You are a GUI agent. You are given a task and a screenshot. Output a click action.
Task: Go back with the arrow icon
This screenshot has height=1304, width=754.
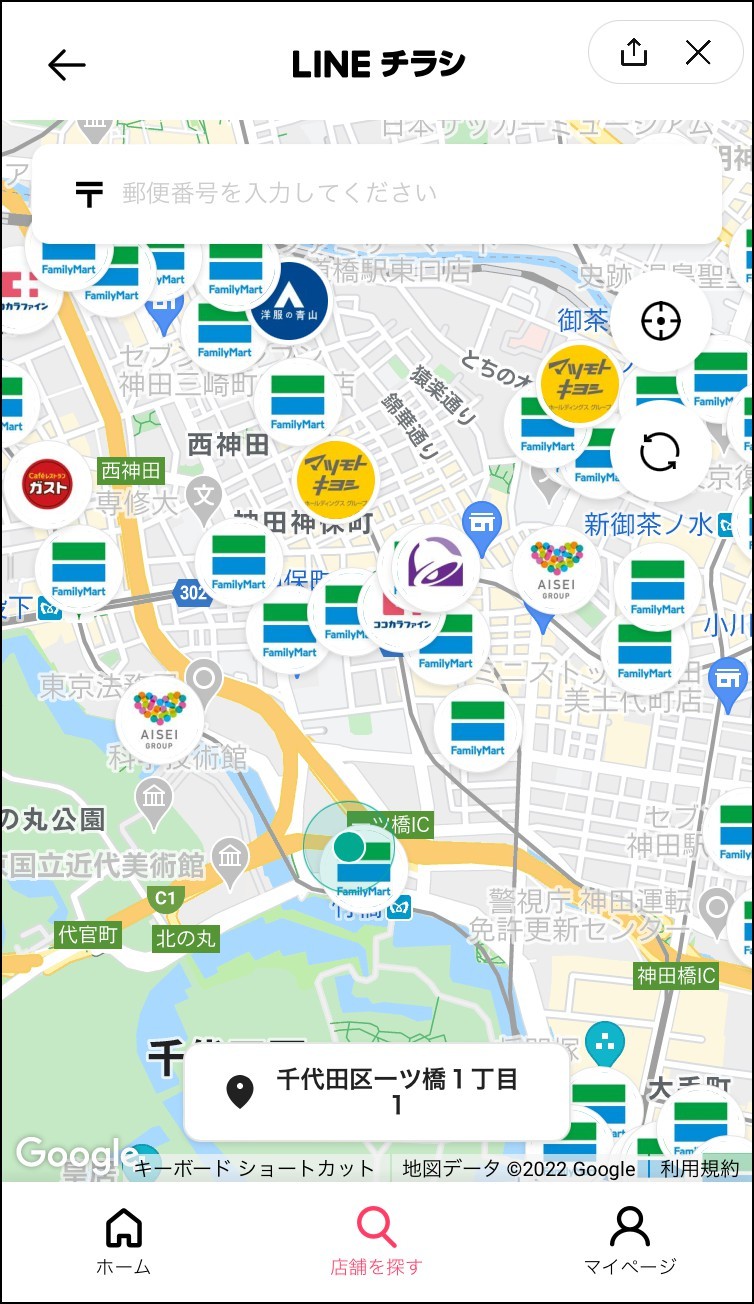click(x=67, y=65)
